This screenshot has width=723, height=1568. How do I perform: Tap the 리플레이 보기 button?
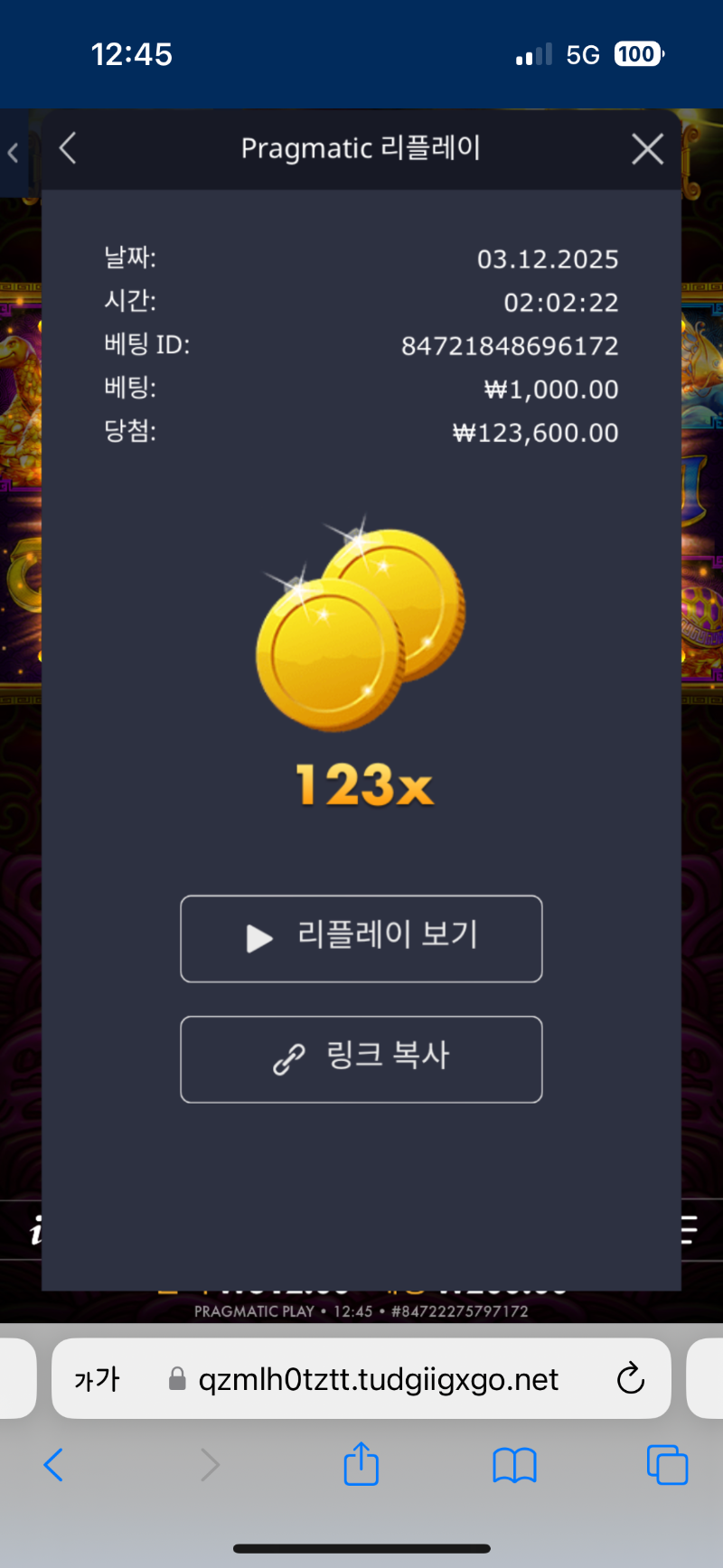pyautogui.click(x=361, y=938)
